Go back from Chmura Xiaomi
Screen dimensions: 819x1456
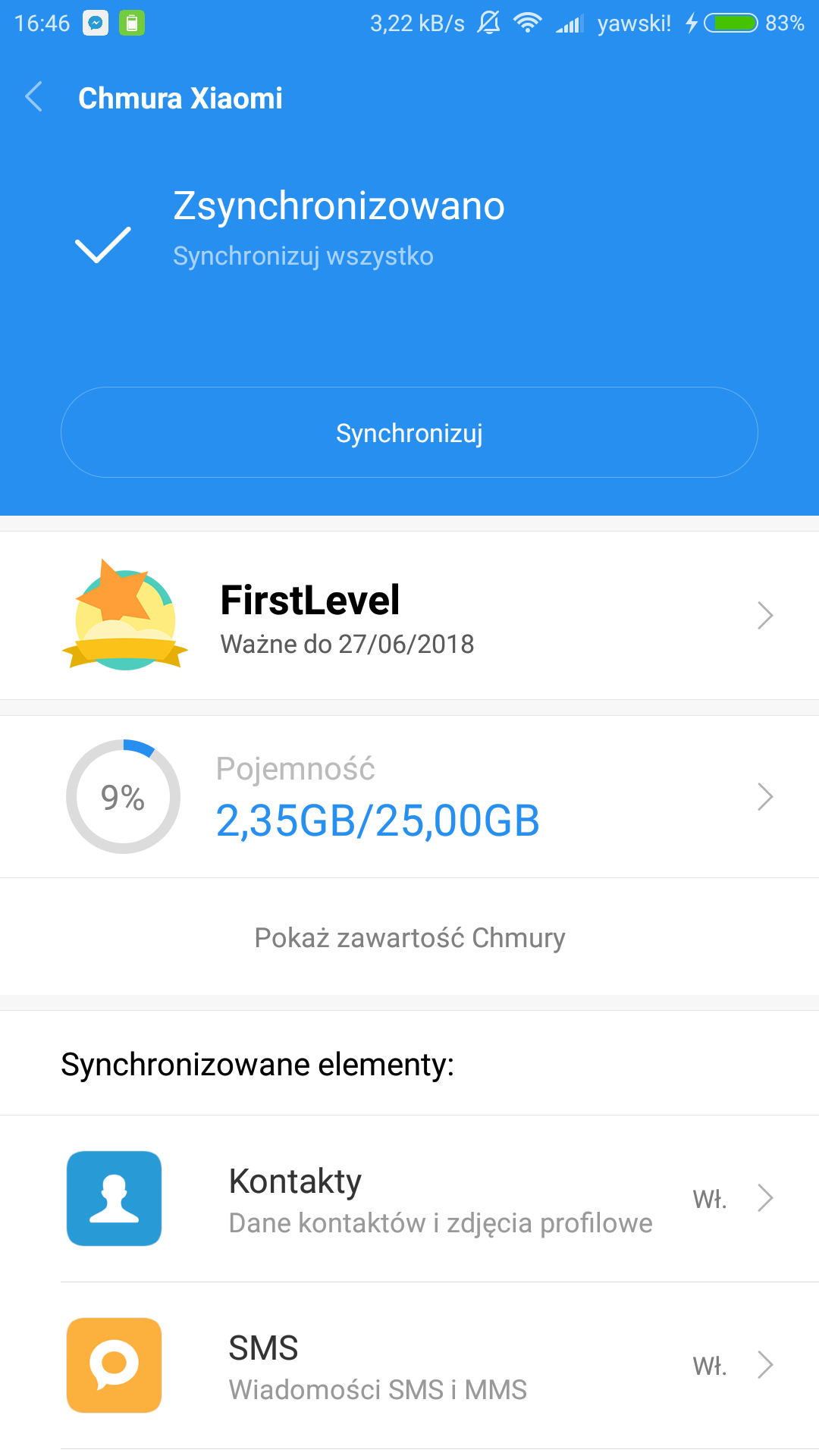[34, 97]
